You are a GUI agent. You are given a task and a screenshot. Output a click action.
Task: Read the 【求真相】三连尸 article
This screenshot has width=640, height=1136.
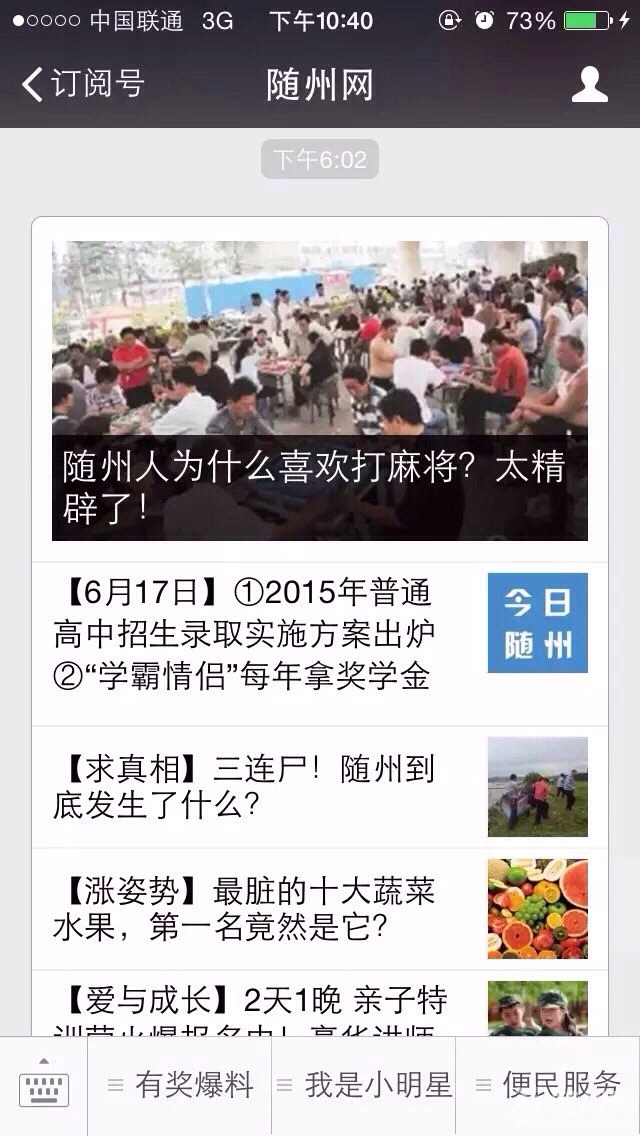tap(320, 787)
